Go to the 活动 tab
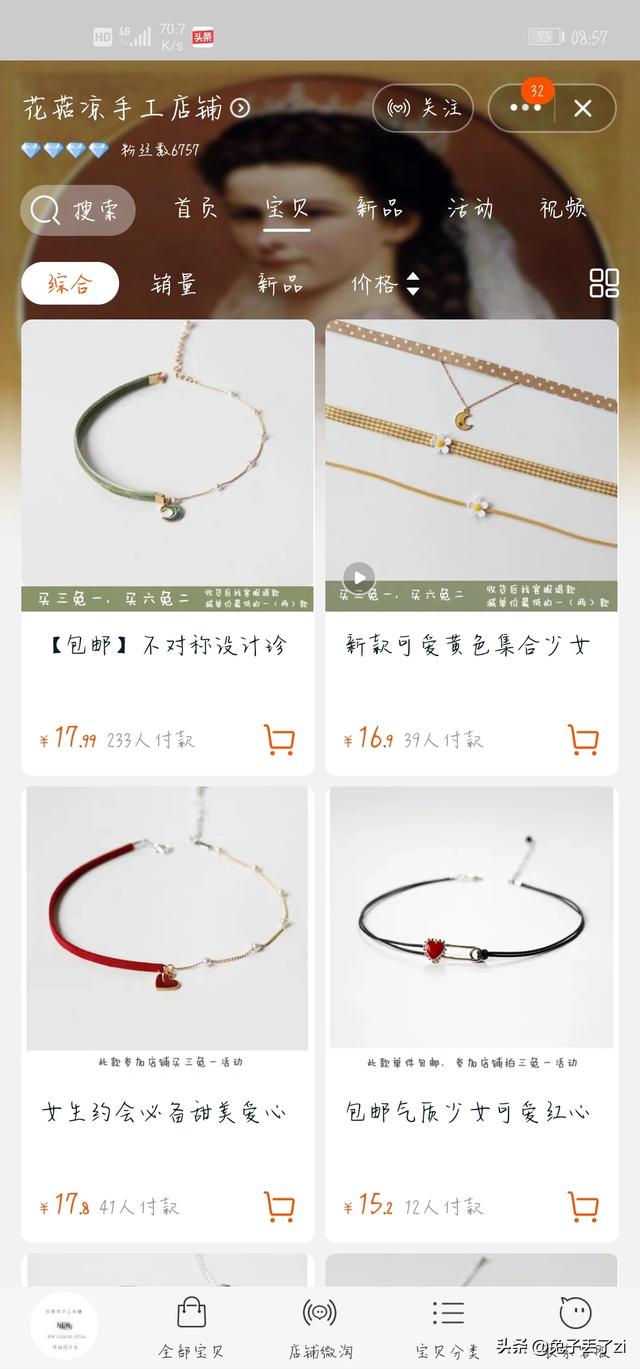Viewport: 640px width, 1369px height. [x=470, y=208]
